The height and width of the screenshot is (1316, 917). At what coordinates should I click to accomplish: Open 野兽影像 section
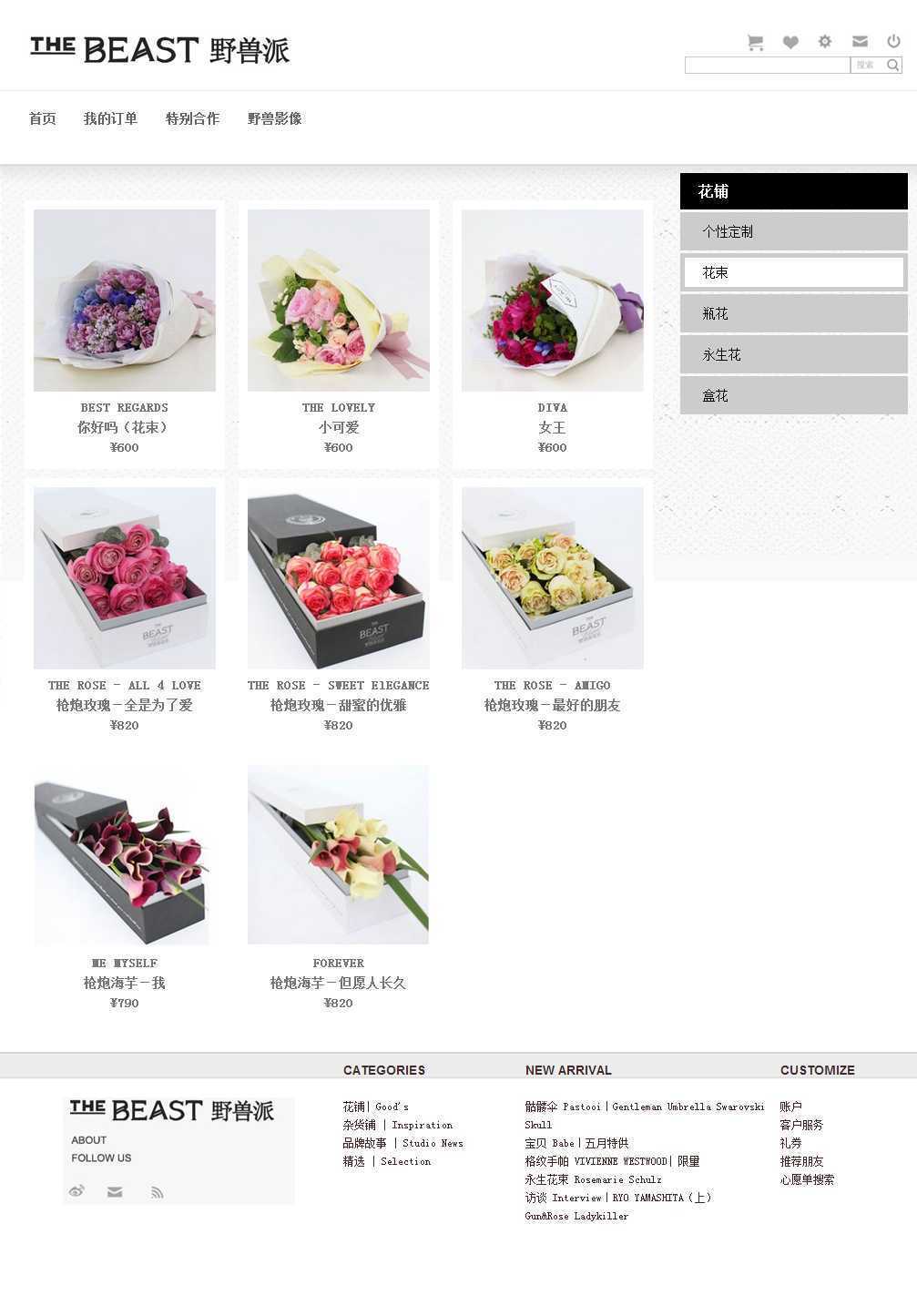(x=274, y=118)
